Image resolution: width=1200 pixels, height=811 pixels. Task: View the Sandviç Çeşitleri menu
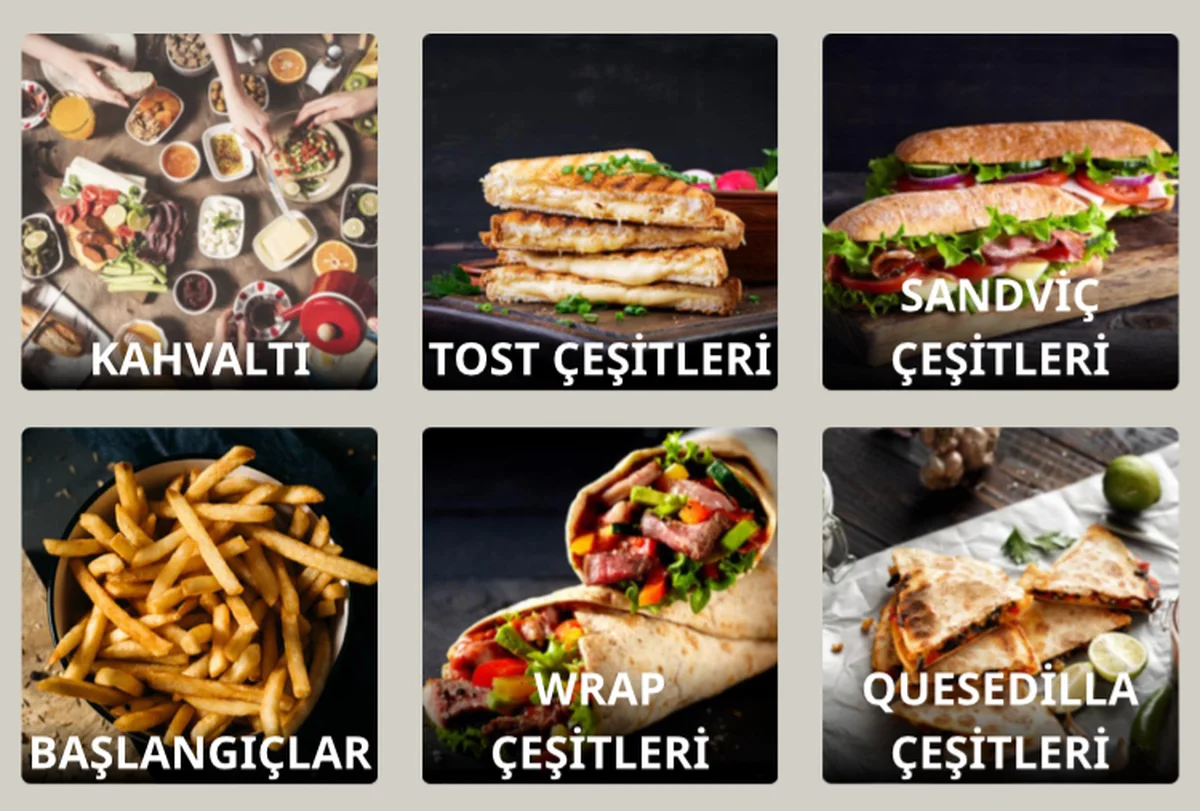click(x=999, y=212)
